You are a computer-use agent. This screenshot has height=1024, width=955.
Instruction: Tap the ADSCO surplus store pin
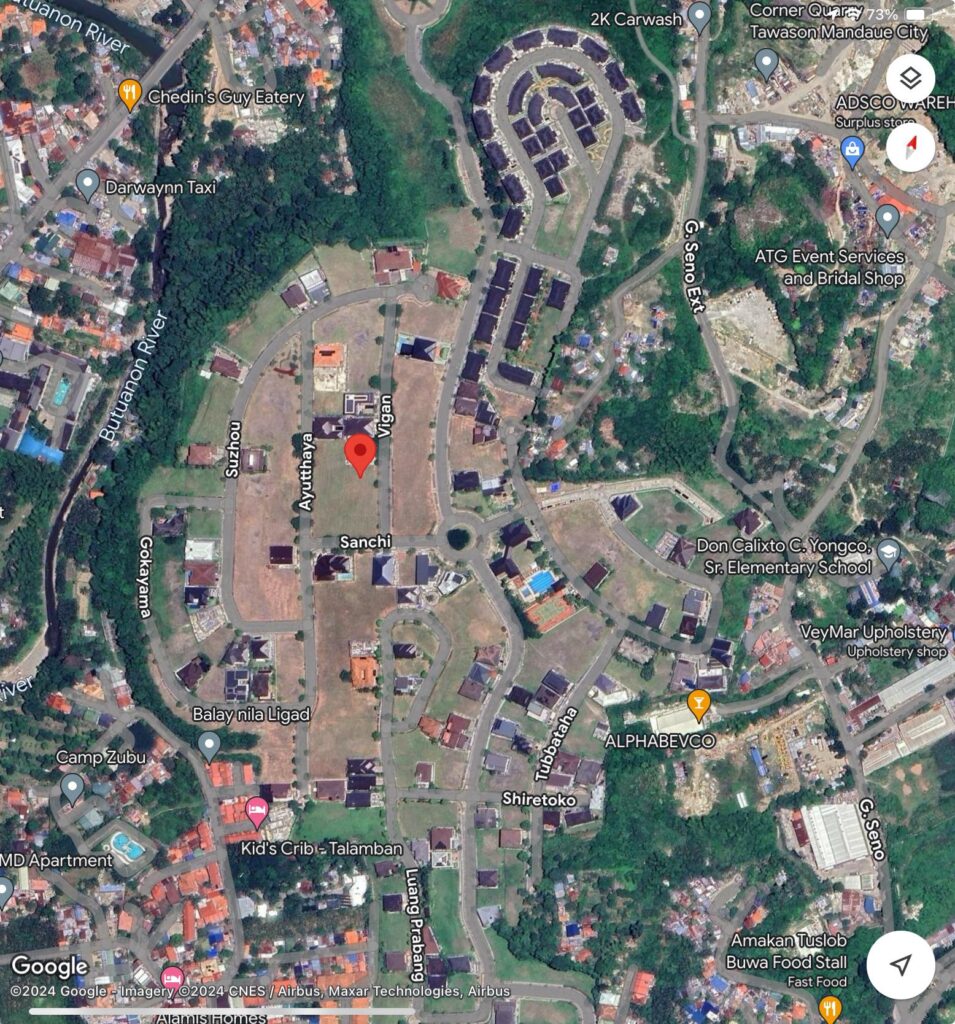point(852,152)
